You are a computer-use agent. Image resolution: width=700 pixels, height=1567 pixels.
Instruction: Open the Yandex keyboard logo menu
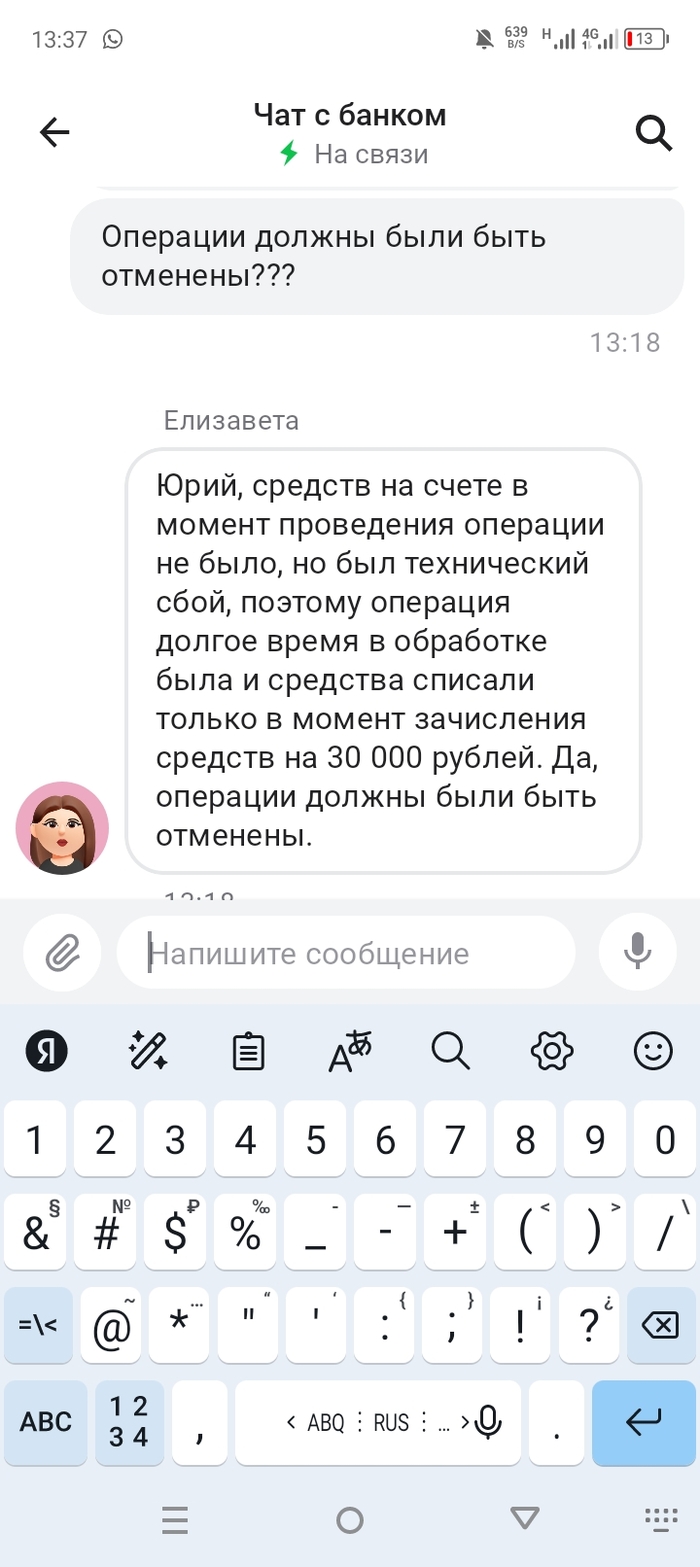coord(47,1050)
